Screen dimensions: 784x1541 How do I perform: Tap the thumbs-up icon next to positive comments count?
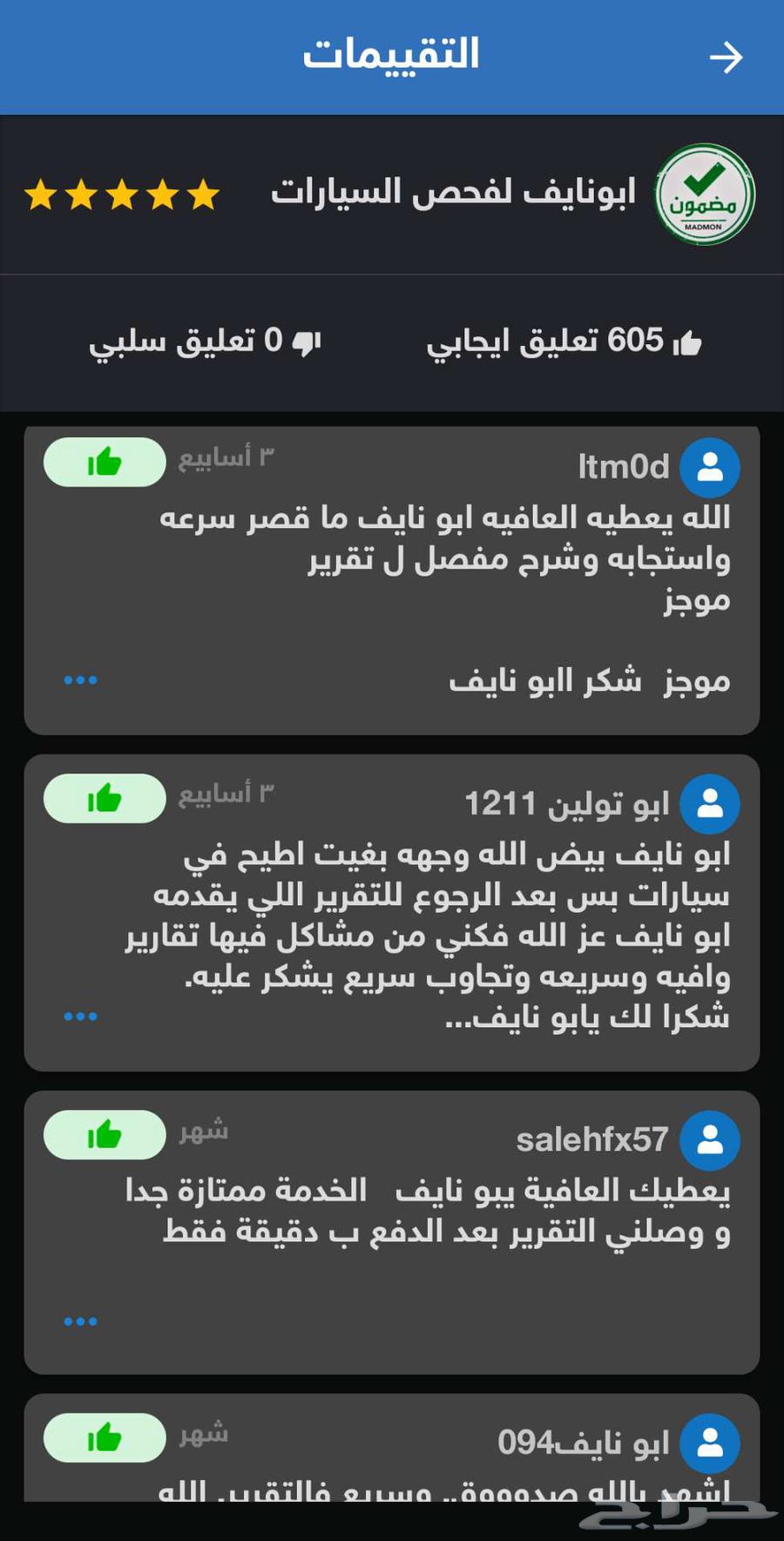click(x=688, y=342)
